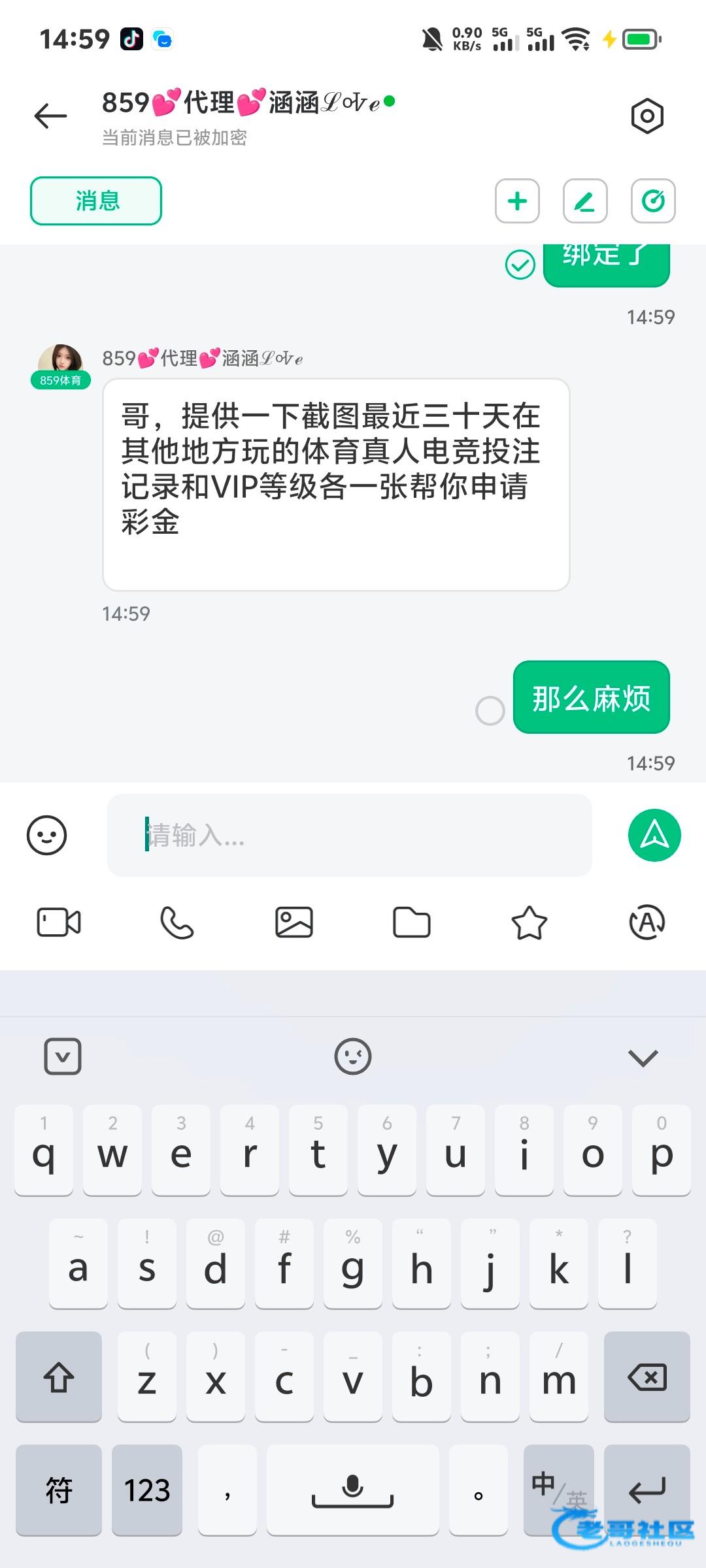Open the keyboard emoji face

(x=353, y=1056)
